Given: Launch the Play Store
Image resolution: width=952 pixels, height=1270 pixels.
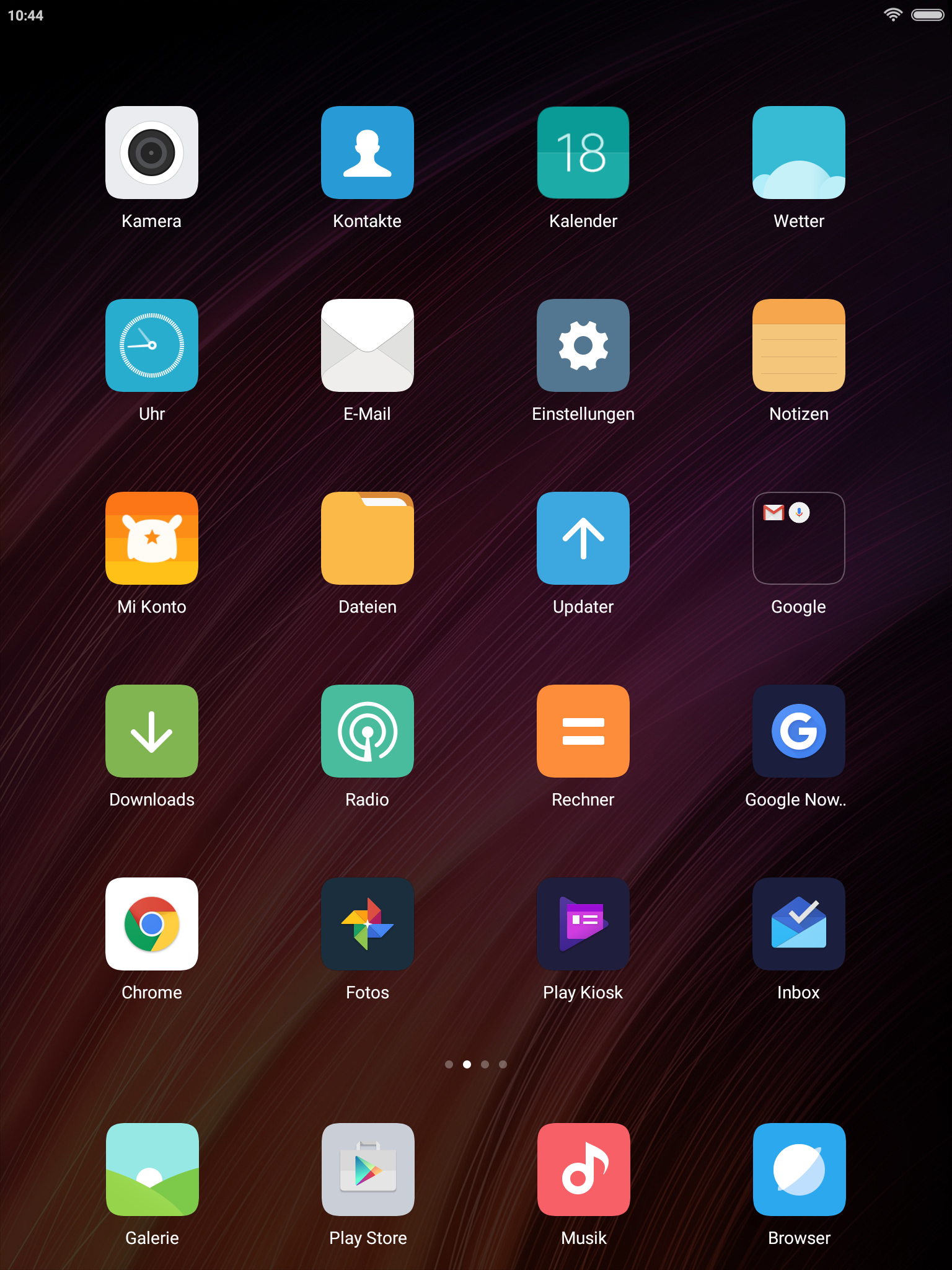Looking at the screenshot, I should pyautogui.click(x=368, y=1170).
